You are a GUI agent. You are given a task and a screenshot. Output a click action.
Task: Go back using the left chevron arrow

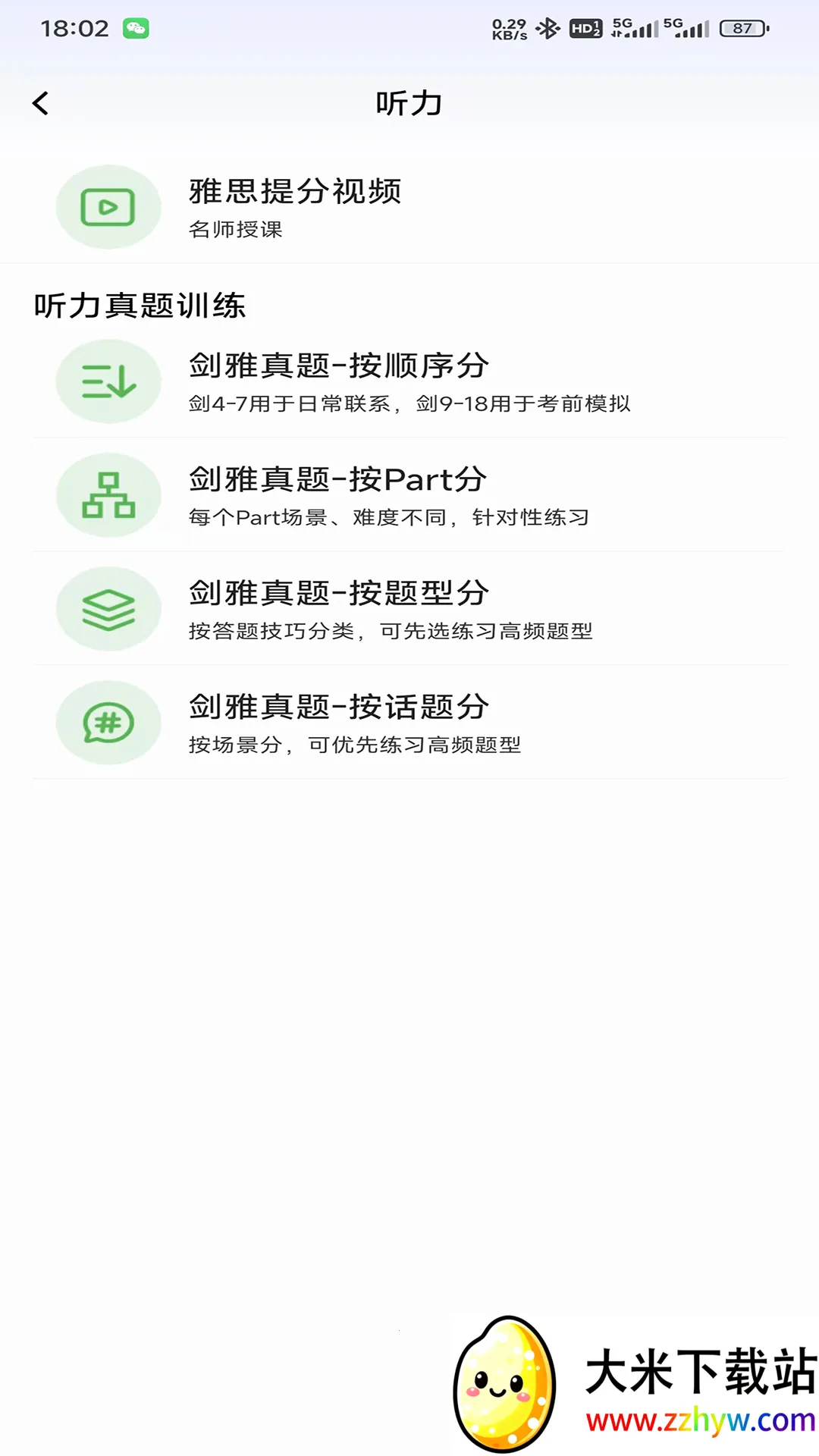pyautogui.click(x=40, y=103)
